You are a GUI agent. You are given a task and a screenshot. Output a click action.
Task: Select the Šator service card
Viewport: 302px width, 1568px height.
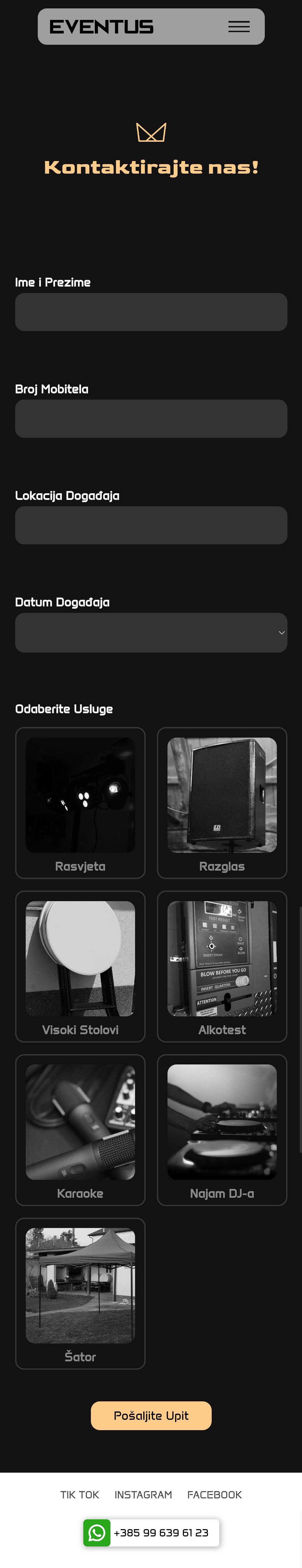coord(80,1293)
